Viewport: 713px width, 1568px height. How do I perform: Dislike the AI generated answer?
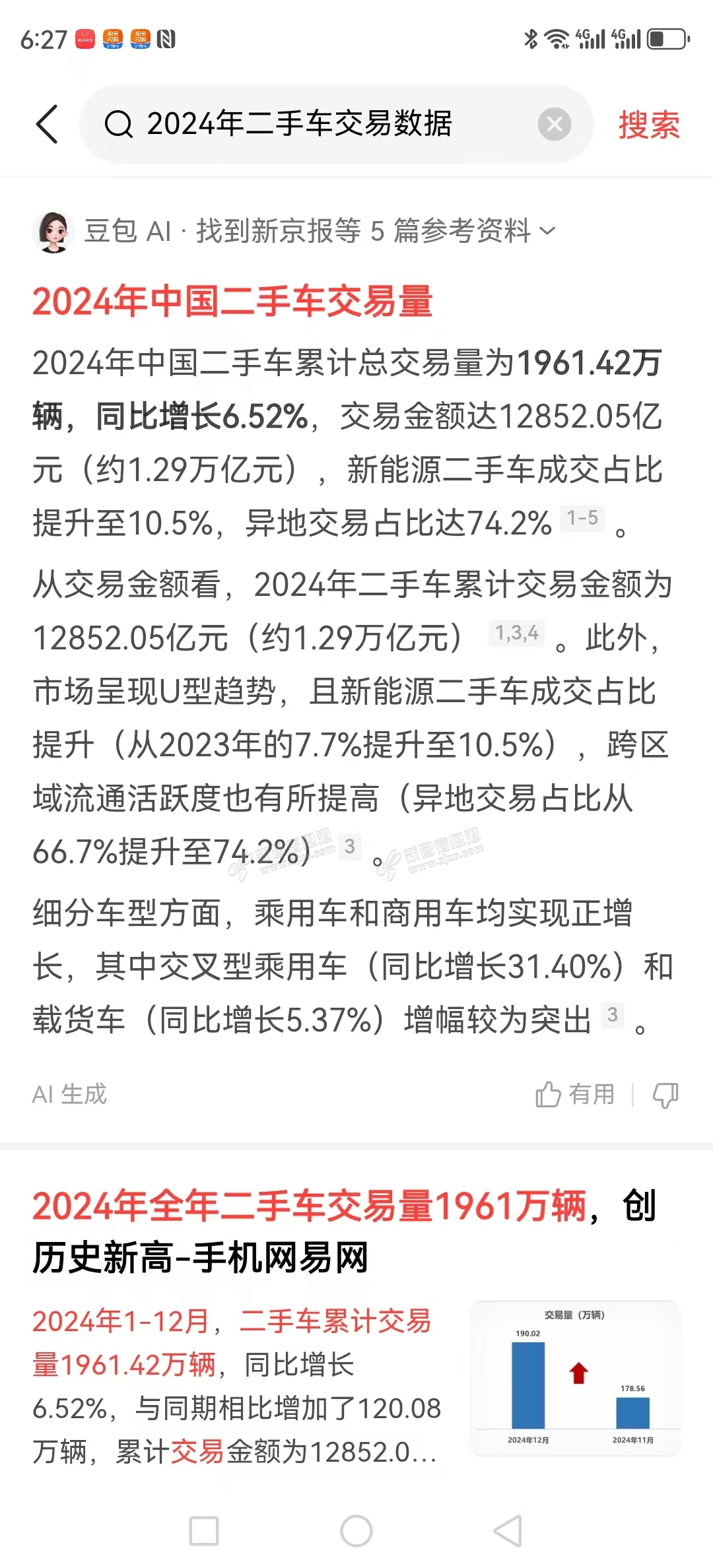tap(665, 1094)
